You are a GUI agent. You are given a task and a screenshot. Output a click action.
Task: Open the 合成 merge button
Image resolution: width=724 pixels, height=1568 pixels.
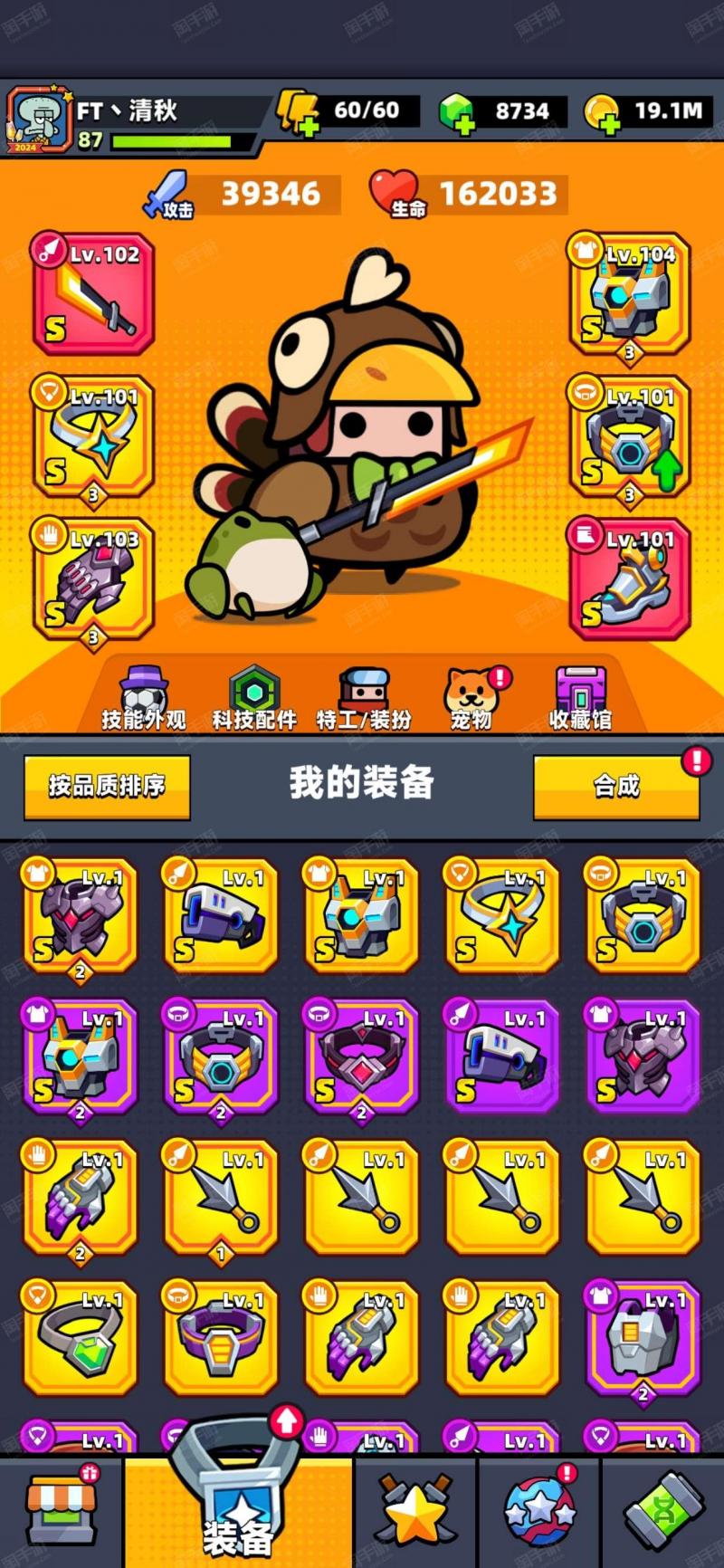coord(616,786)
